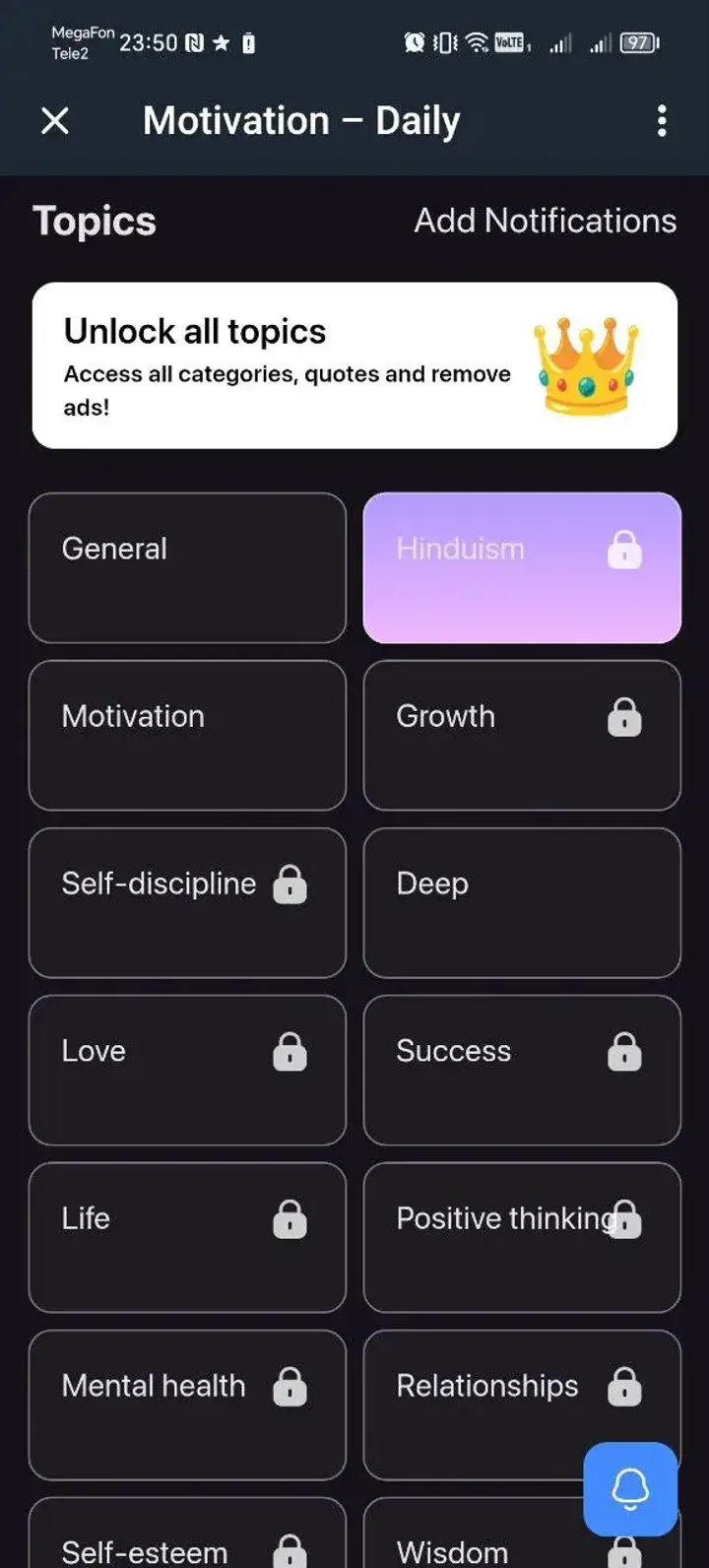Close the Motivation – Daily screen
The image size is (709, 1568).
point(55,120)
